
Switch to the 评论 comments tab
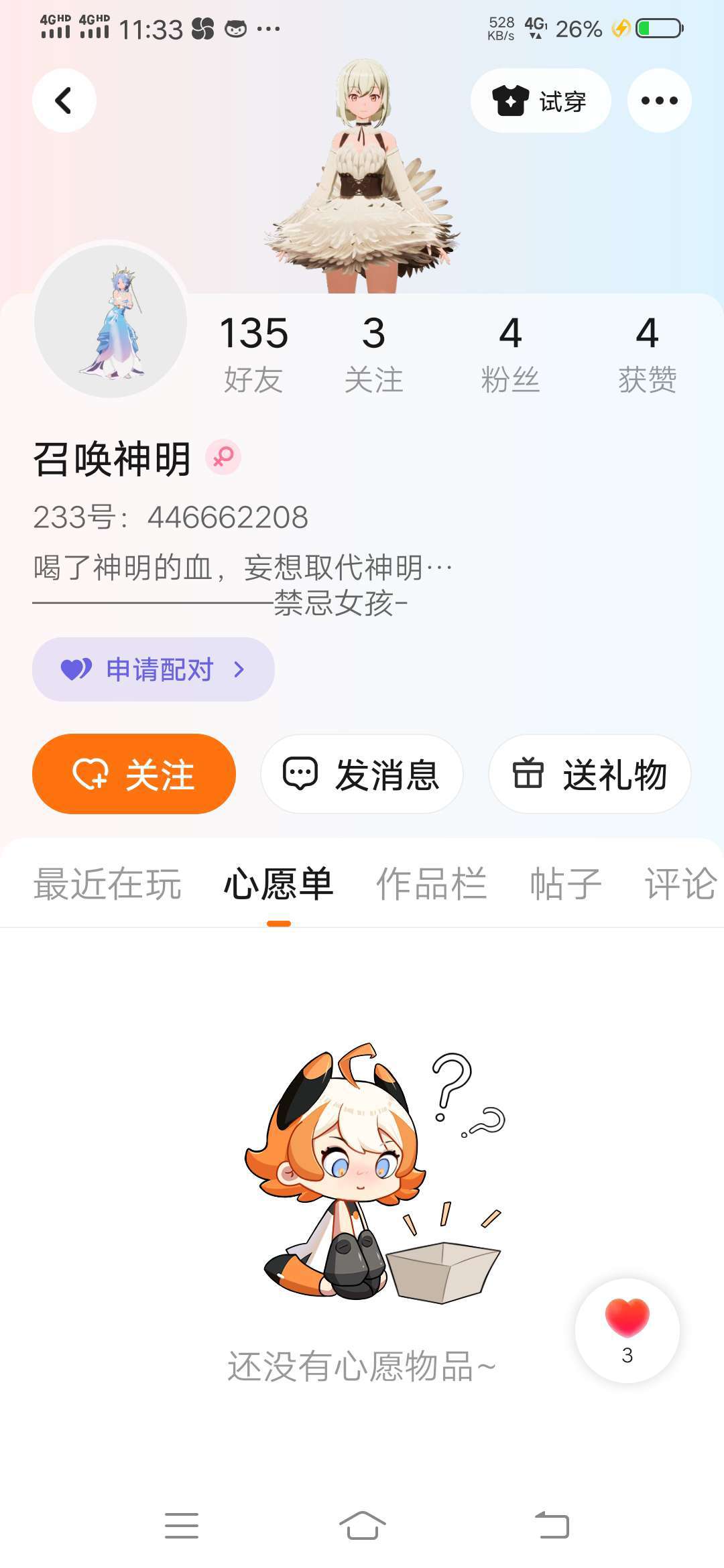click(x=680, y=884)
